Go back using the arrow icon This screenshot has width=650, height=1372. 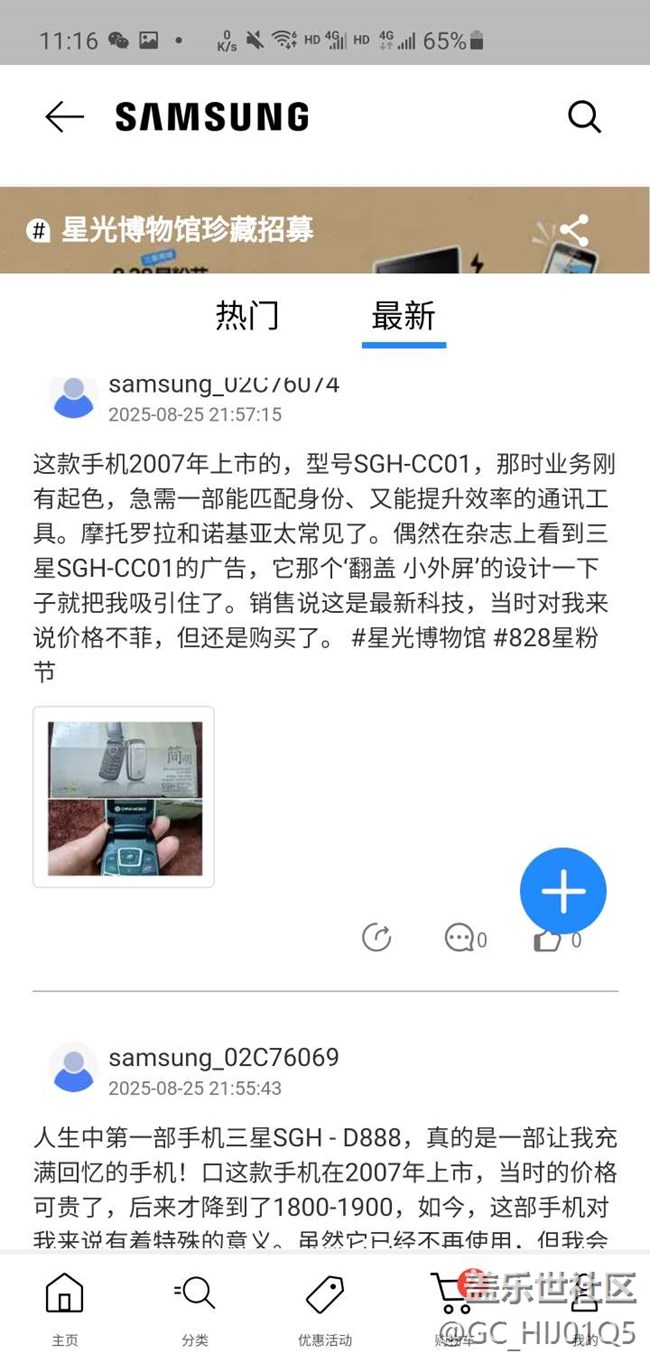click(65, 117)
